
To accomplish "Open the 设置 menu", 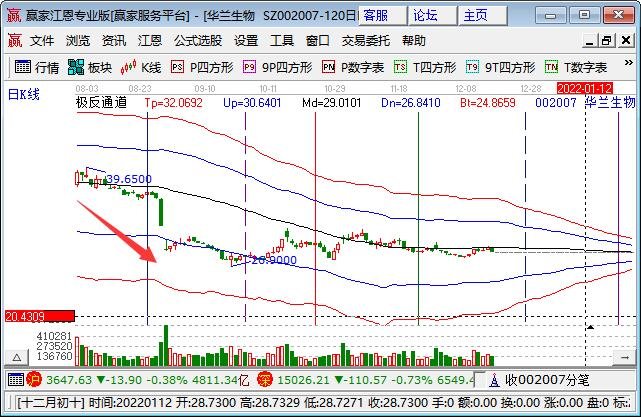I will coord(246,41).
